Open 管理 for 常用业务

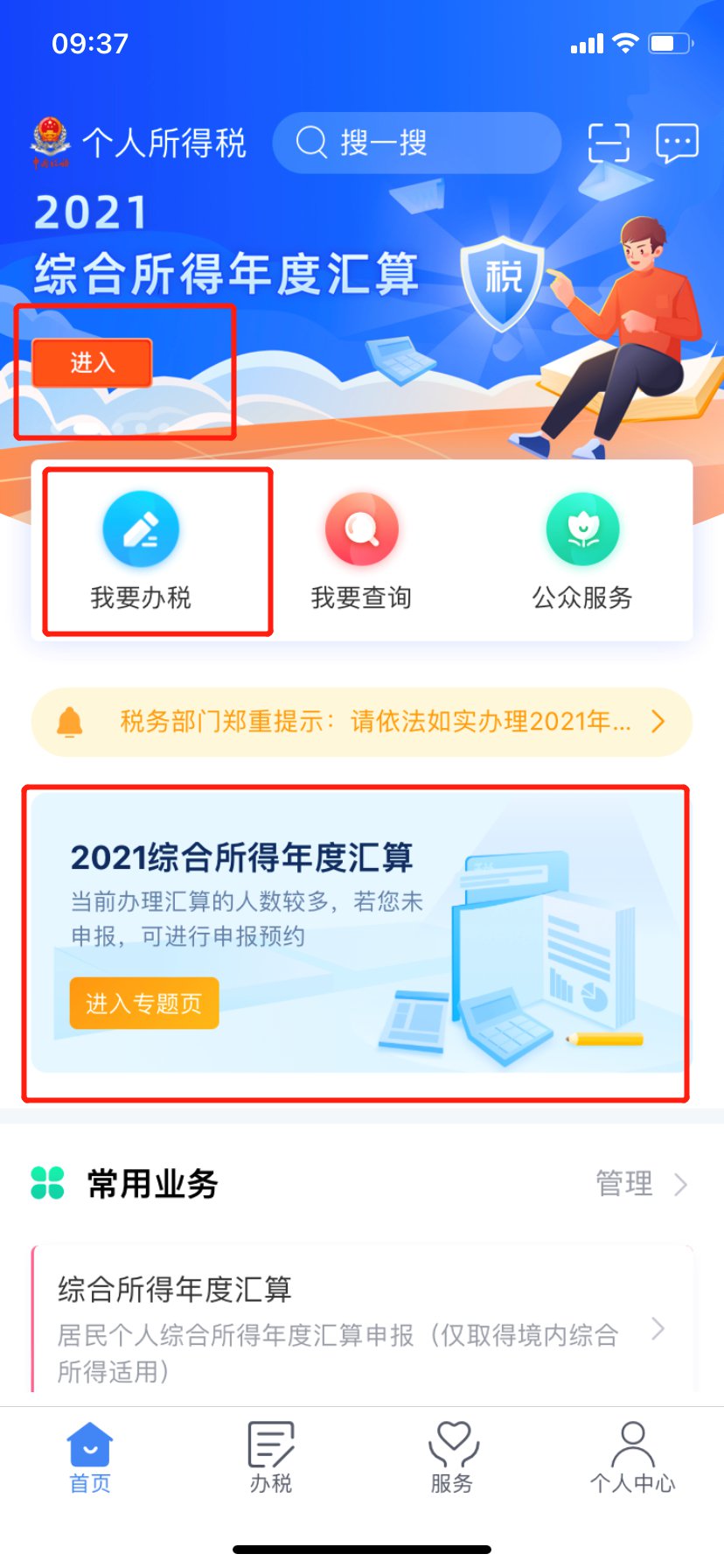pos(640,1184)
